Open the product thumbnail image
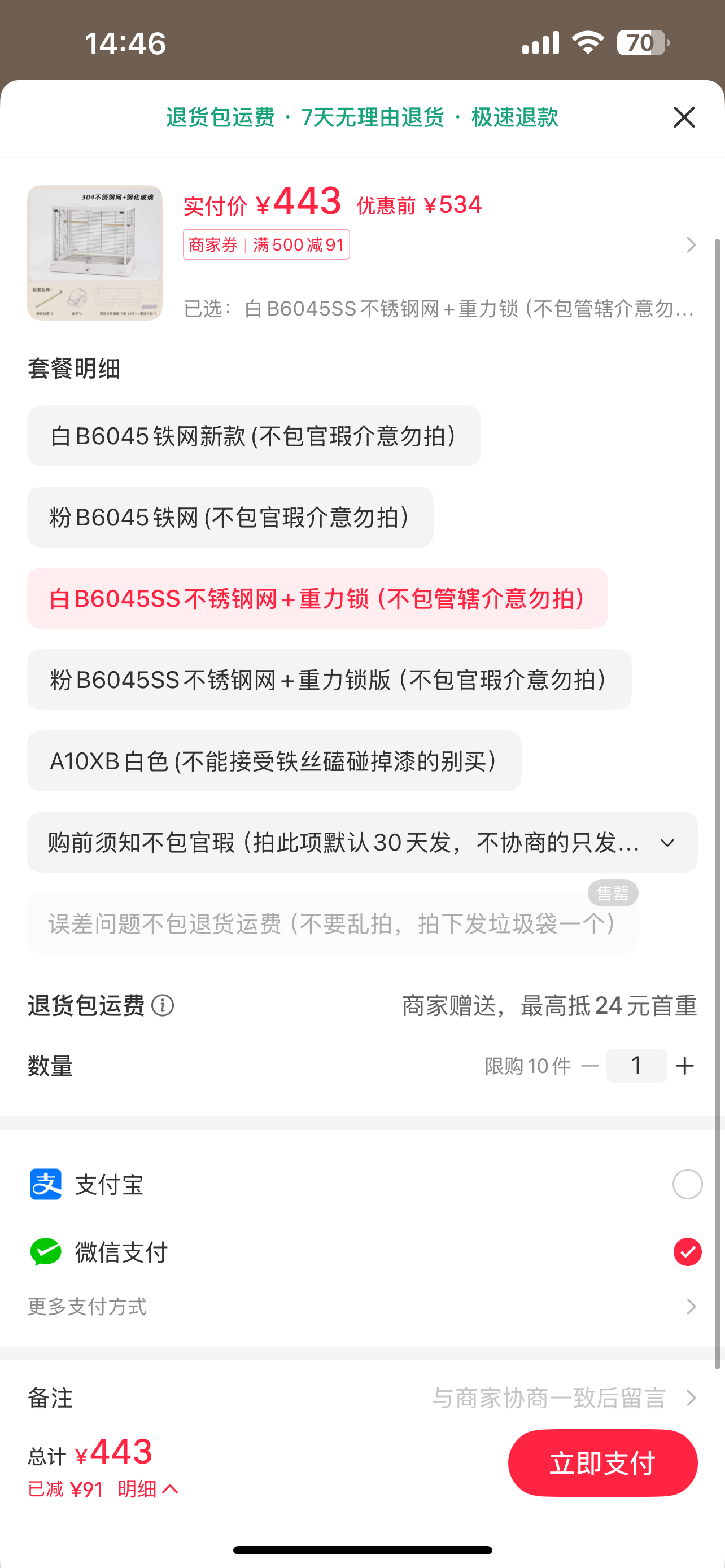Image resolution: width=725 pixels, height=1568 pixels. (x=94, y=253)
